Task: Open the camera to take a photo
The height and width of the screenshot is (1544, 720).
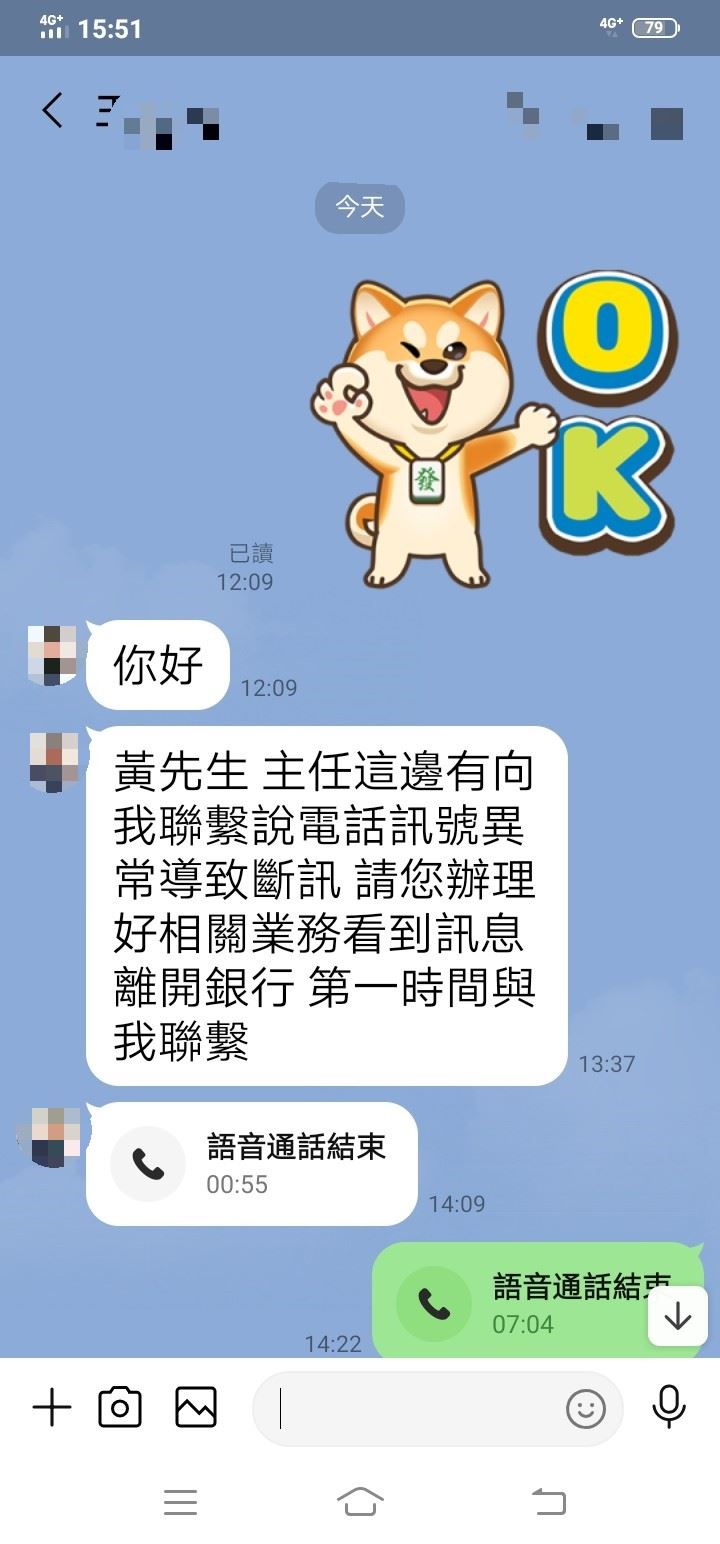Action: click(120, 1409)
